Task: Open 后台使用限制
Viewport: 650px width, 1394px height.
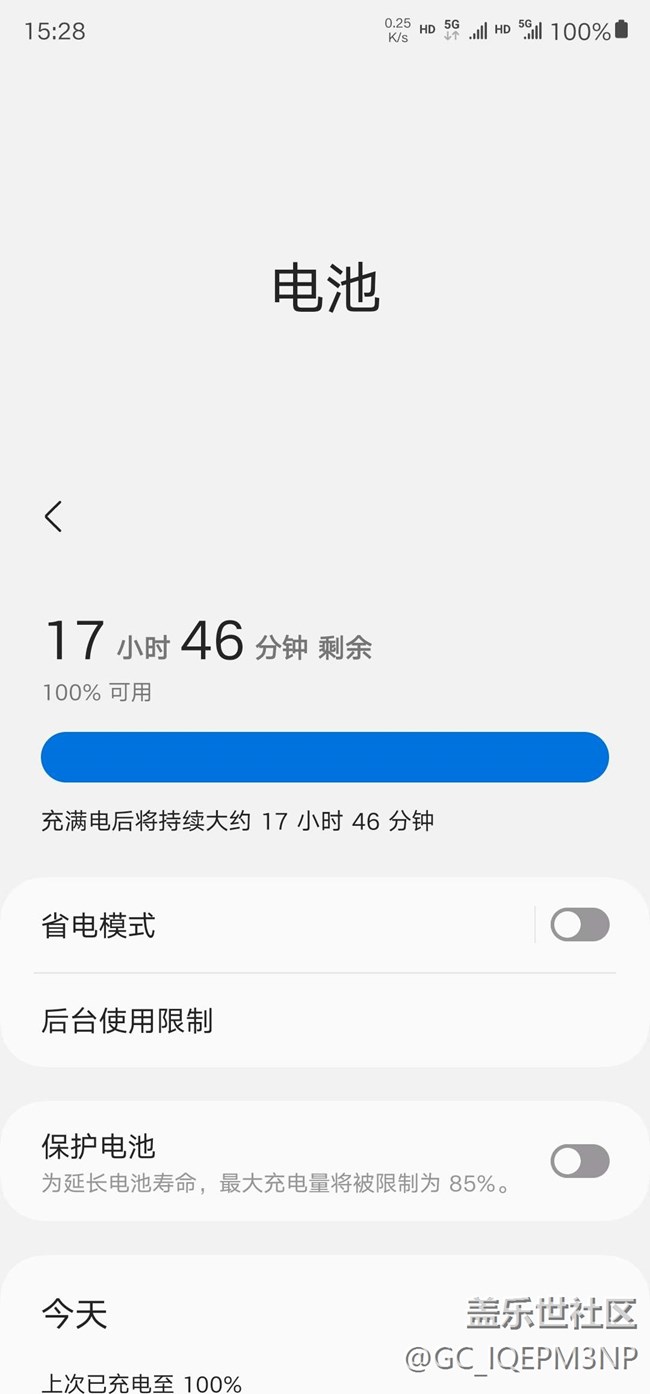Action: coord(325,1020)
